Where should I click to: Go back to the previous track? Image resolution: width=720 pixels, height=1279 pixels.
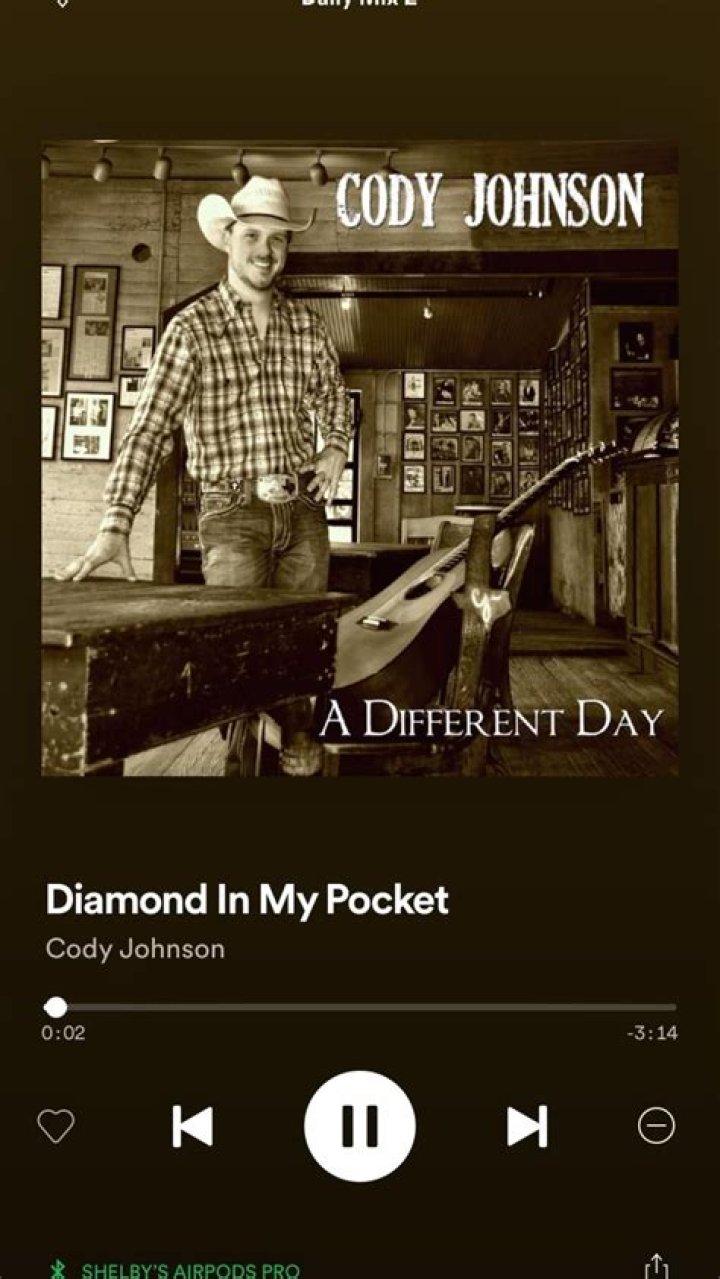coord(192,1126)
